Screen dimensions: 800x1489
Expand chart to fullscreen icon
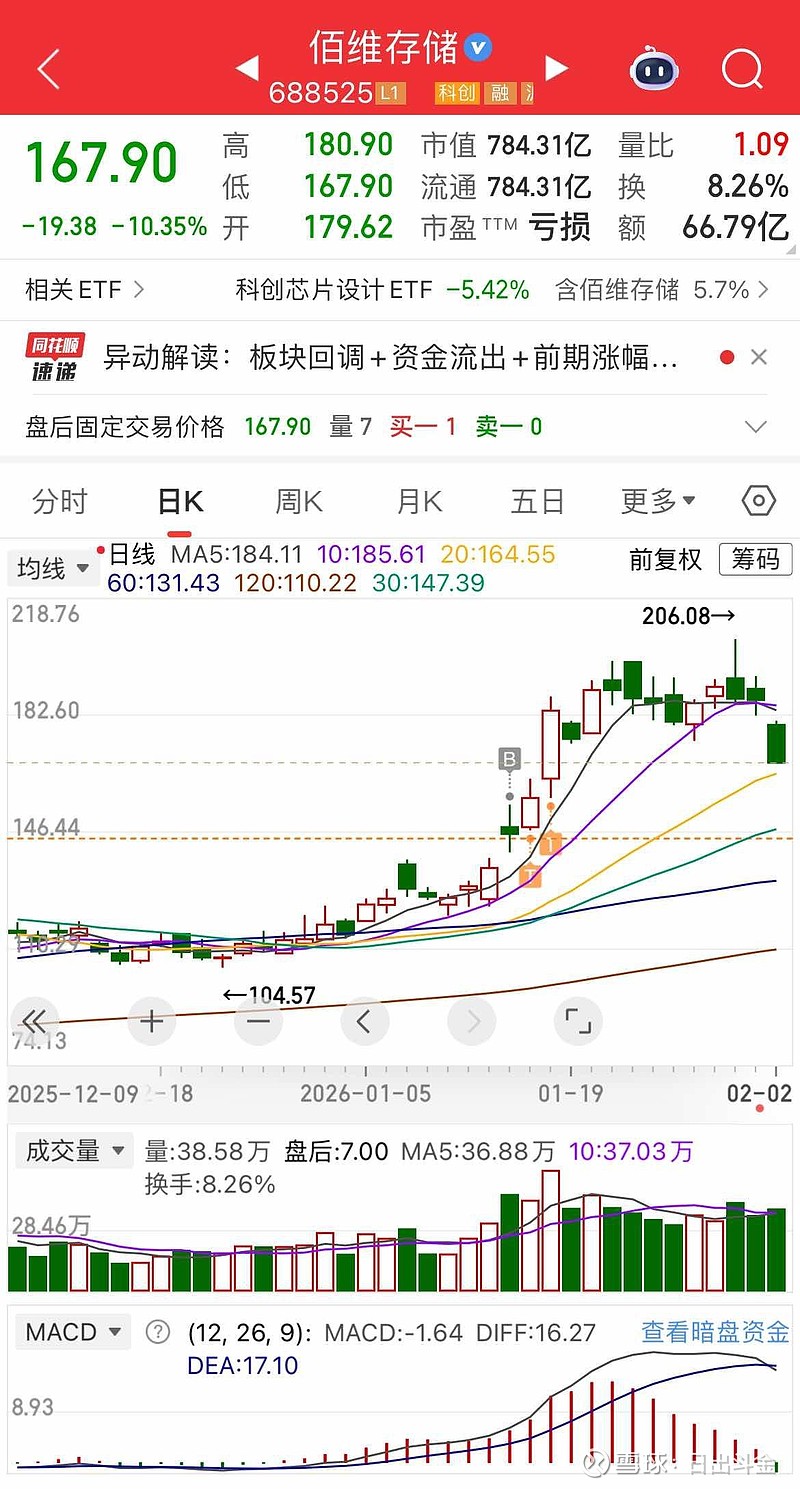coord(578,1021)
